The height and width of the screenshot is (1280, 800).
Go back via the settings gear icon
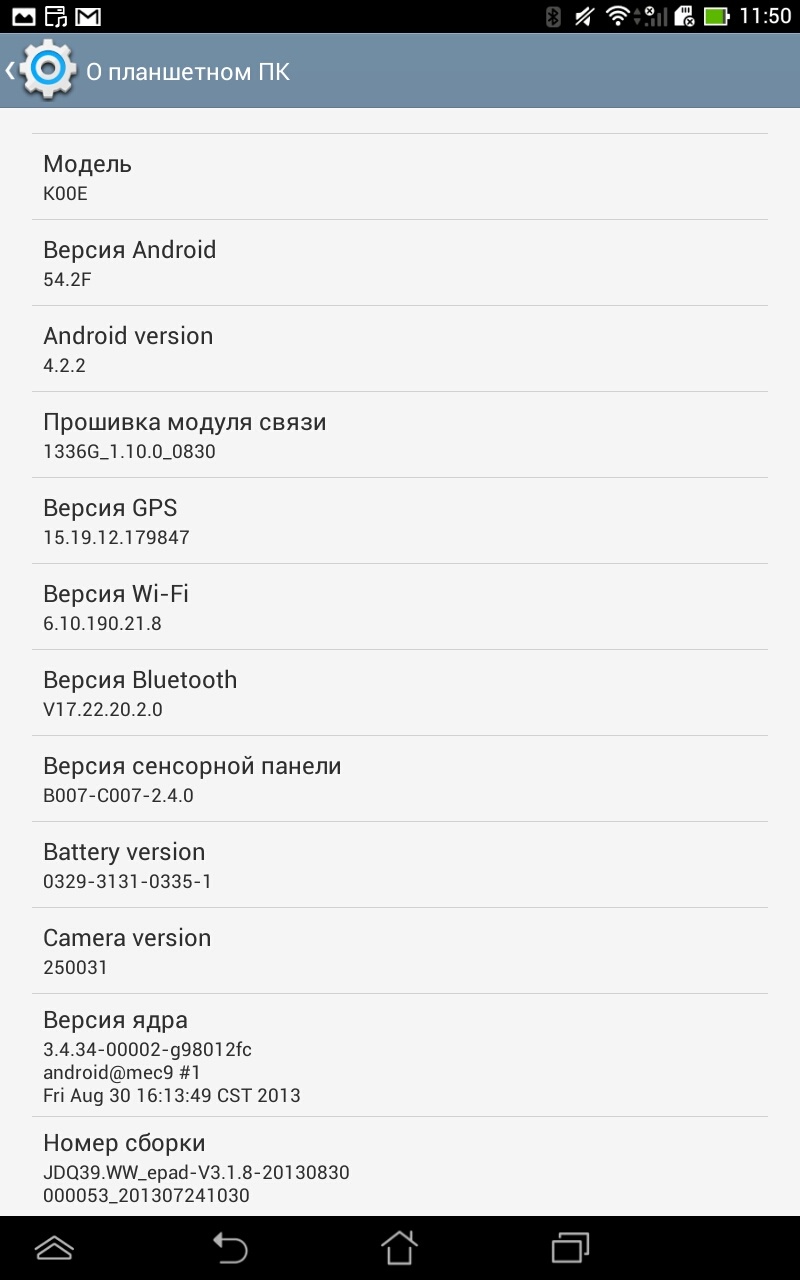point(45,70)
